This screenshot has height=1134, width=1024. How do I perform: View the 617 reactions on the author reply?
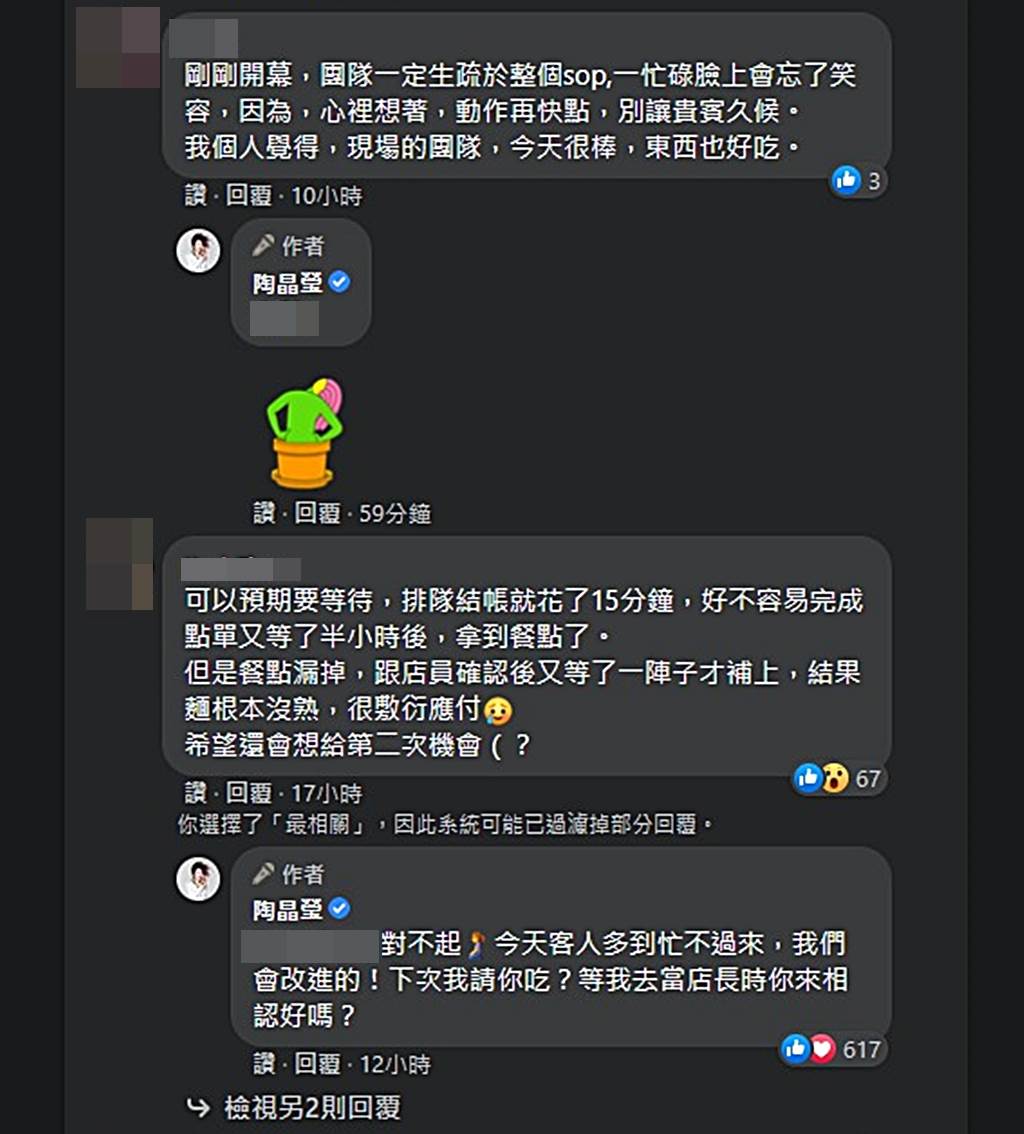click(x=833, y=1049)
